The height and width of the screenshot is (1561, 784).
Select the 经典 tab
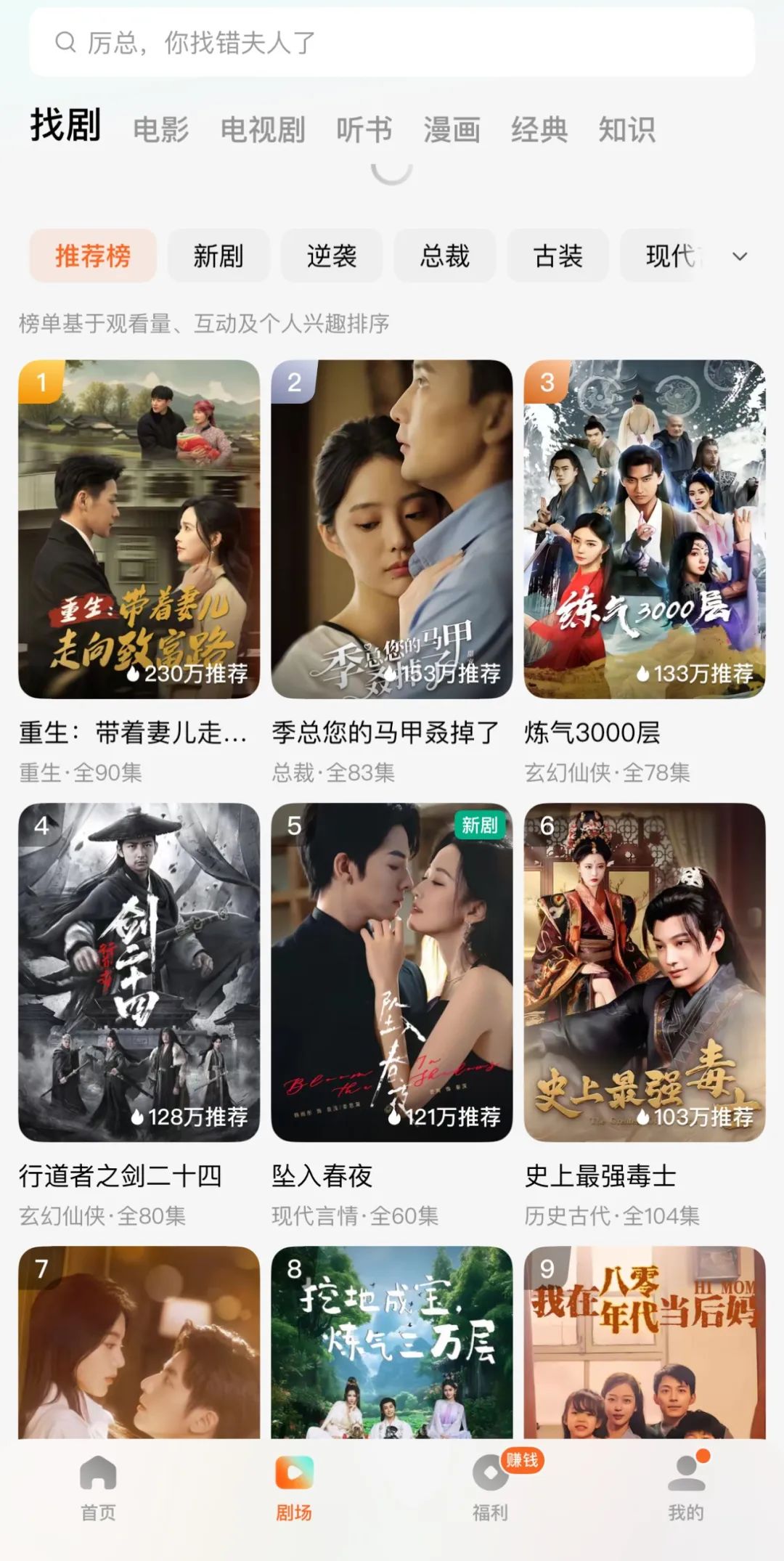tap(539, 130)
